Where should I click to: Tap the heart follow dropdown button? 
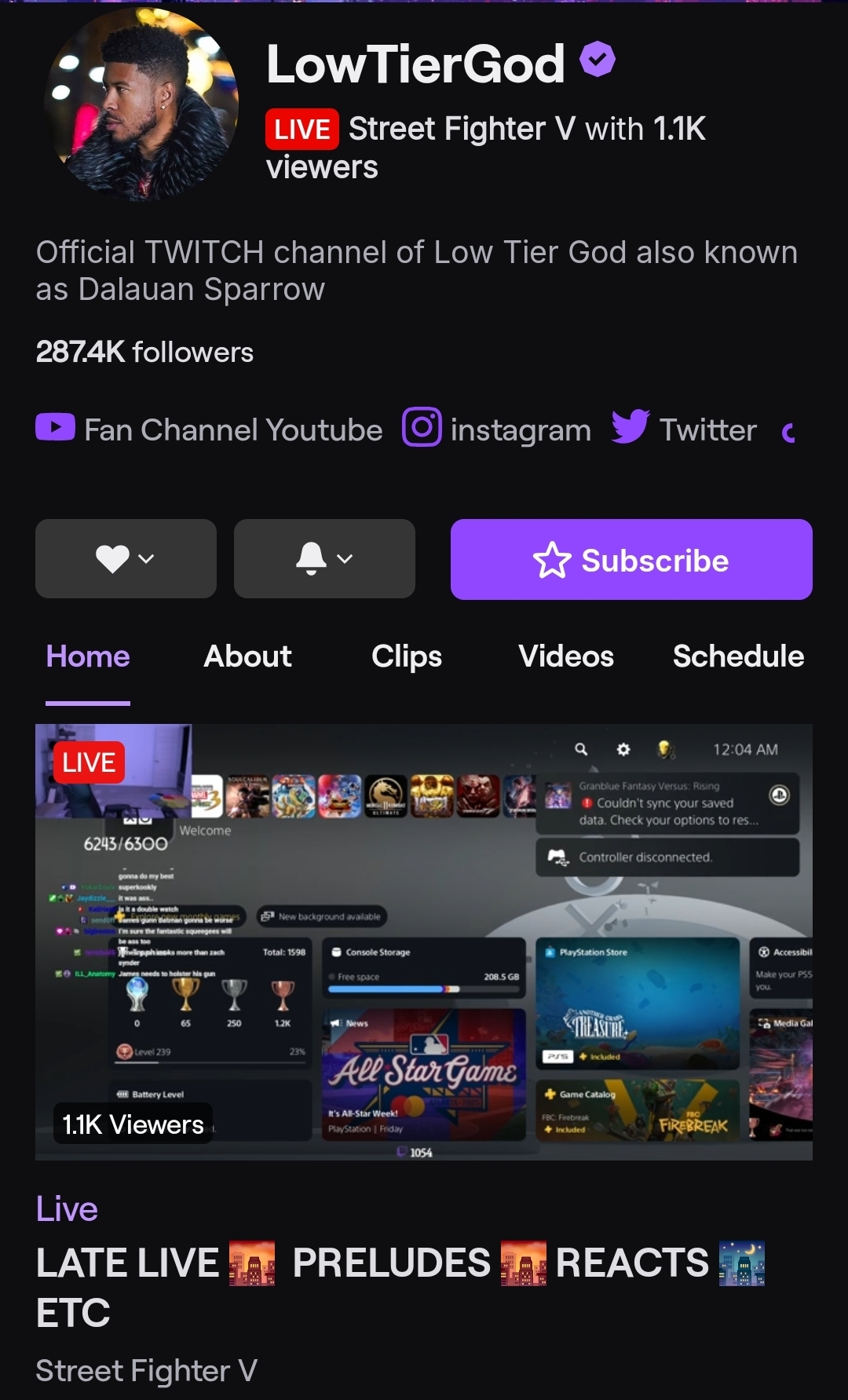(126, 559)
